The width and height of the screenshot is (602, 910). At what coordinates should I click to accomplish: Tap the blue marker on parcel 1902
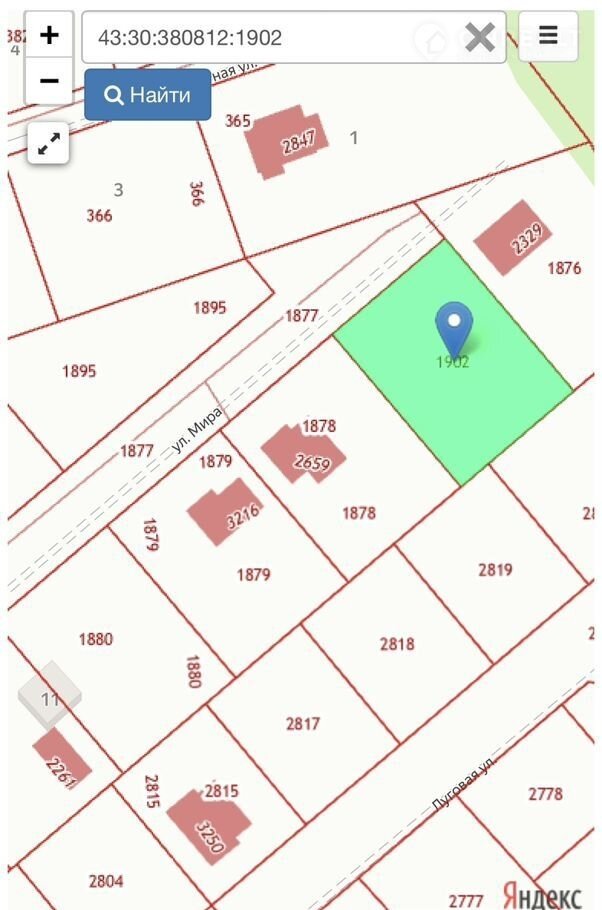[x=455, y=327]
